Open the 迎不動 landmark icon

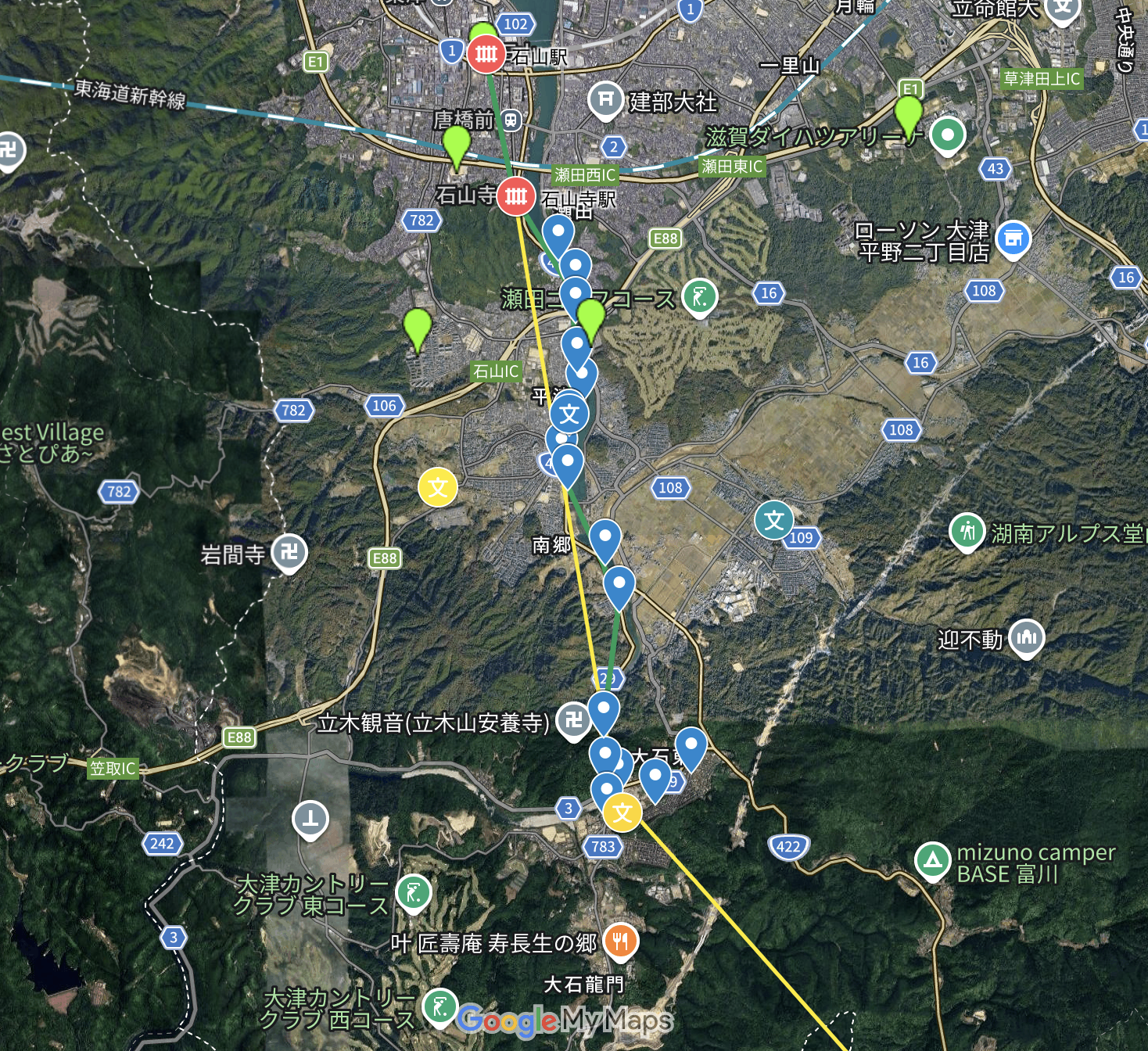pos(1026,637)
